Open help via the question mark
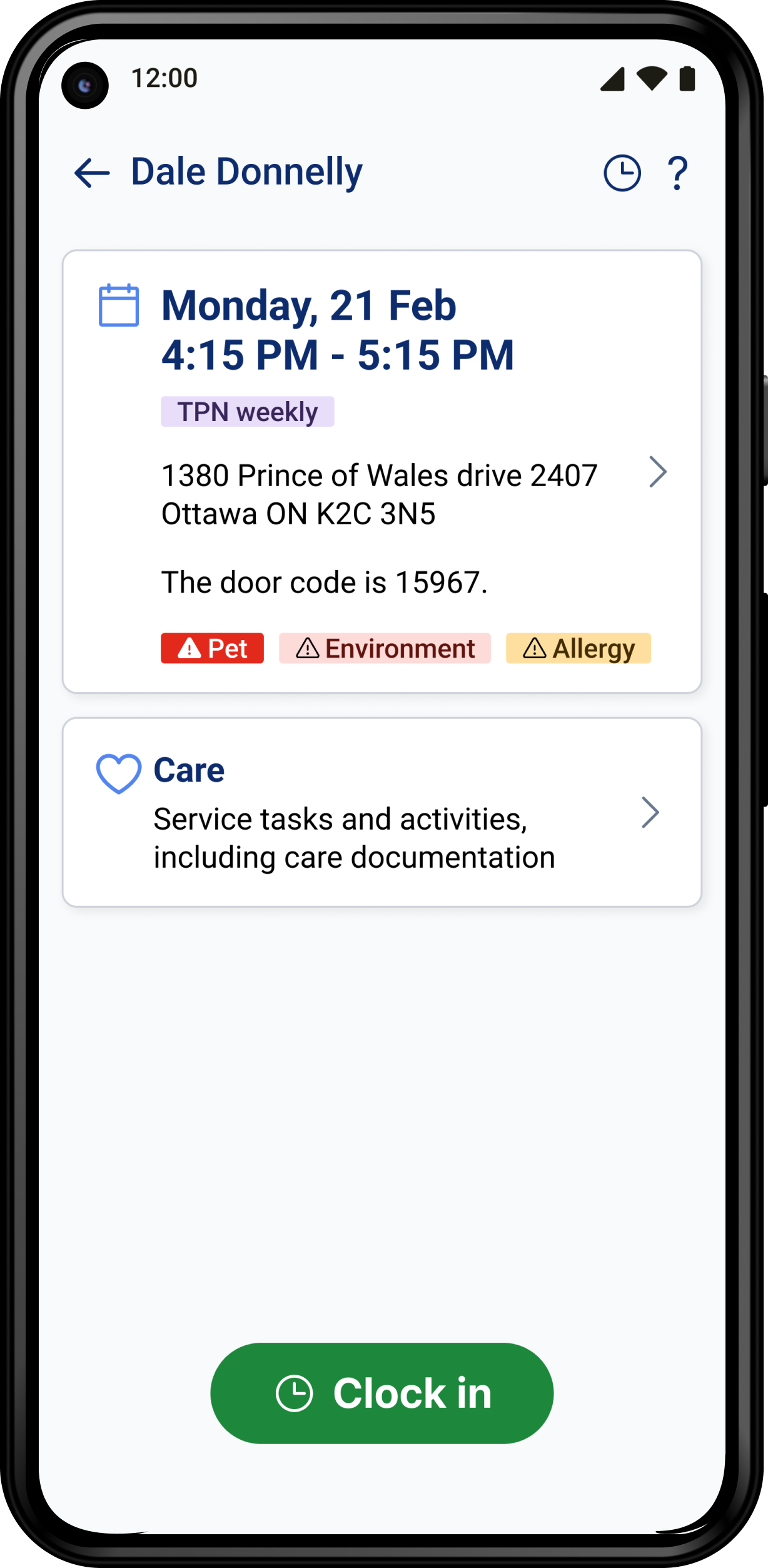This screenshot has width=768, height=1568. [677, 173]
